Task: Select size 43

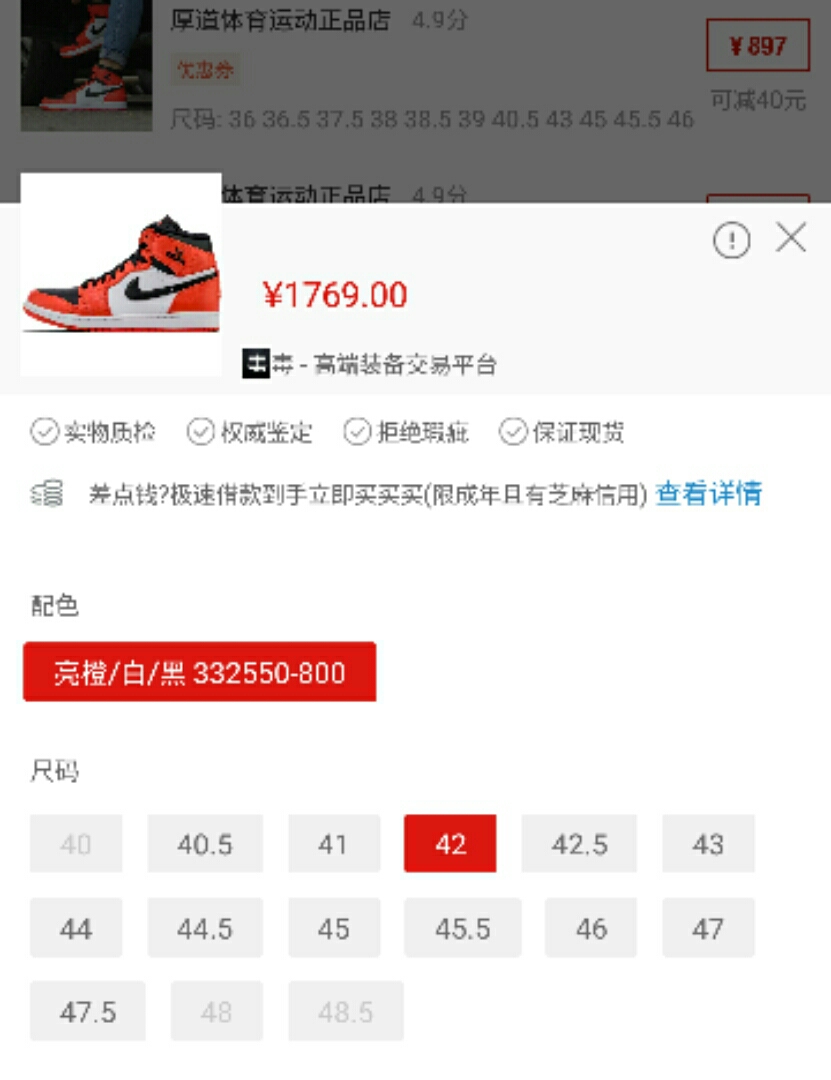Action: tap(708, 844)
